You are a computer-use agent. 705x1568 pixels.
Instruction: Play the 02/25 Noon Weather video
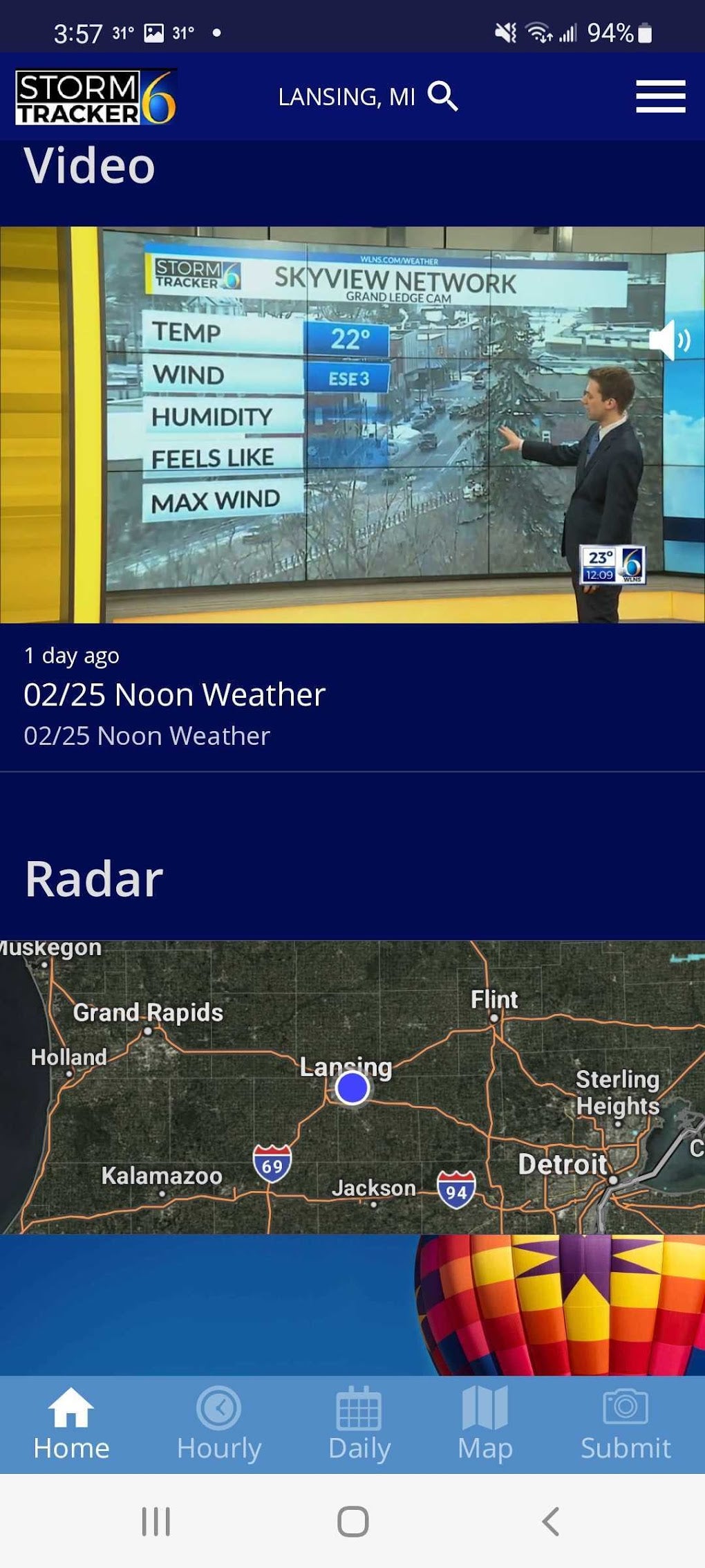[x=352, y=425]
